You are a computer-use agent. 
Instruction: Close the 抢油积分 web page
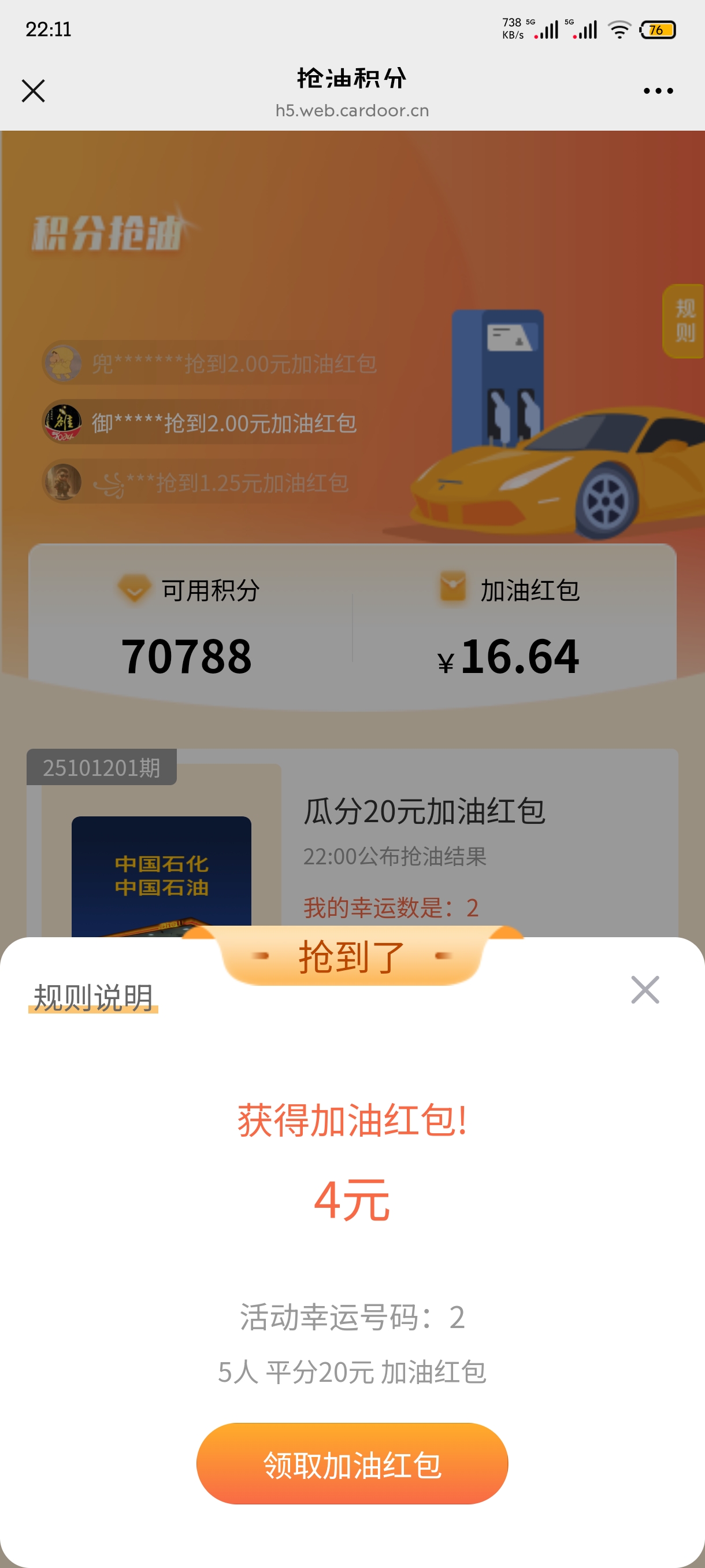(x=33, y=91)
